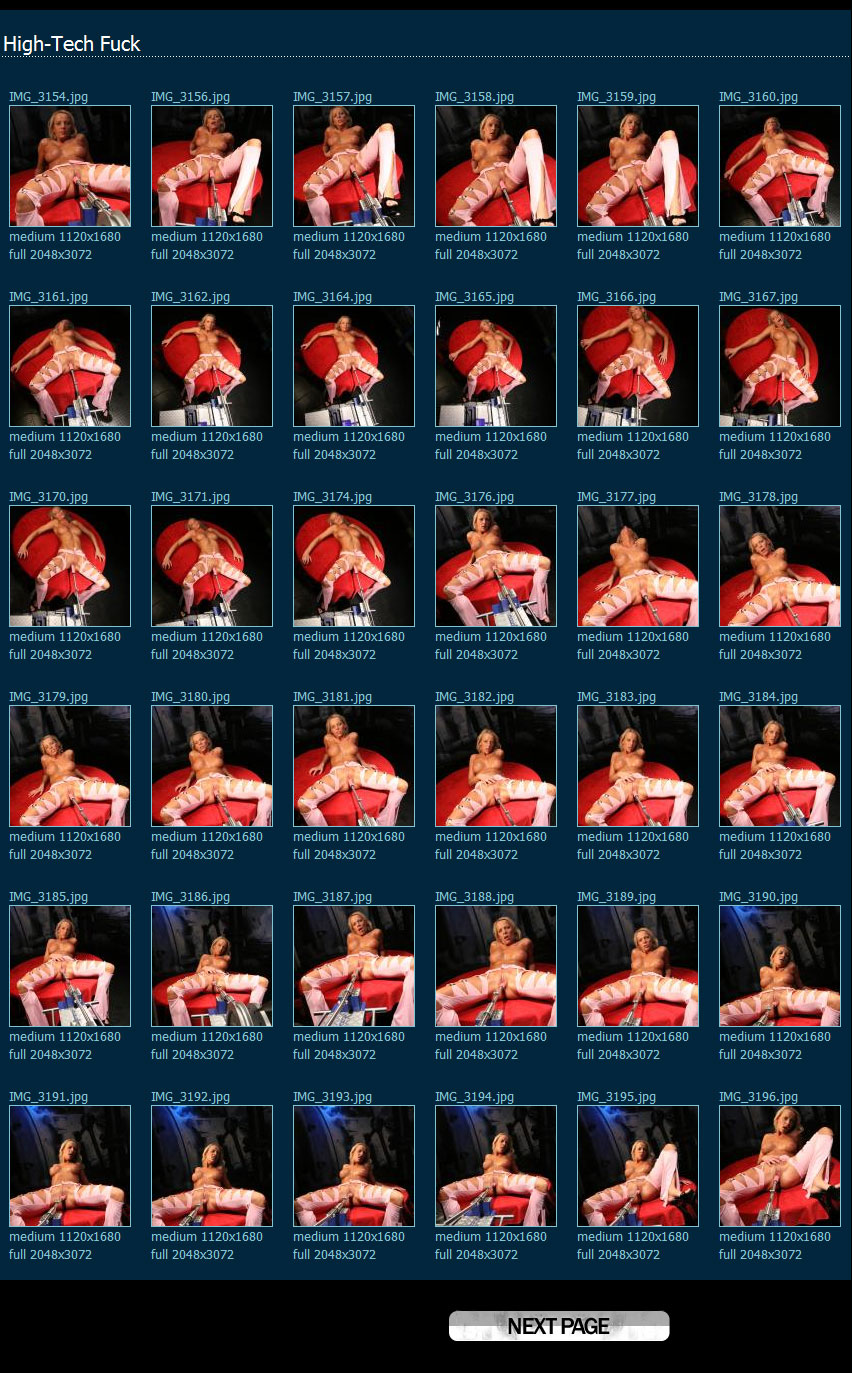The image size is (852, 1373).
Task: Open the full 2048x3072 link for IMG_3157.jpg
Action: pyautogui.click(x=334, y=255)
